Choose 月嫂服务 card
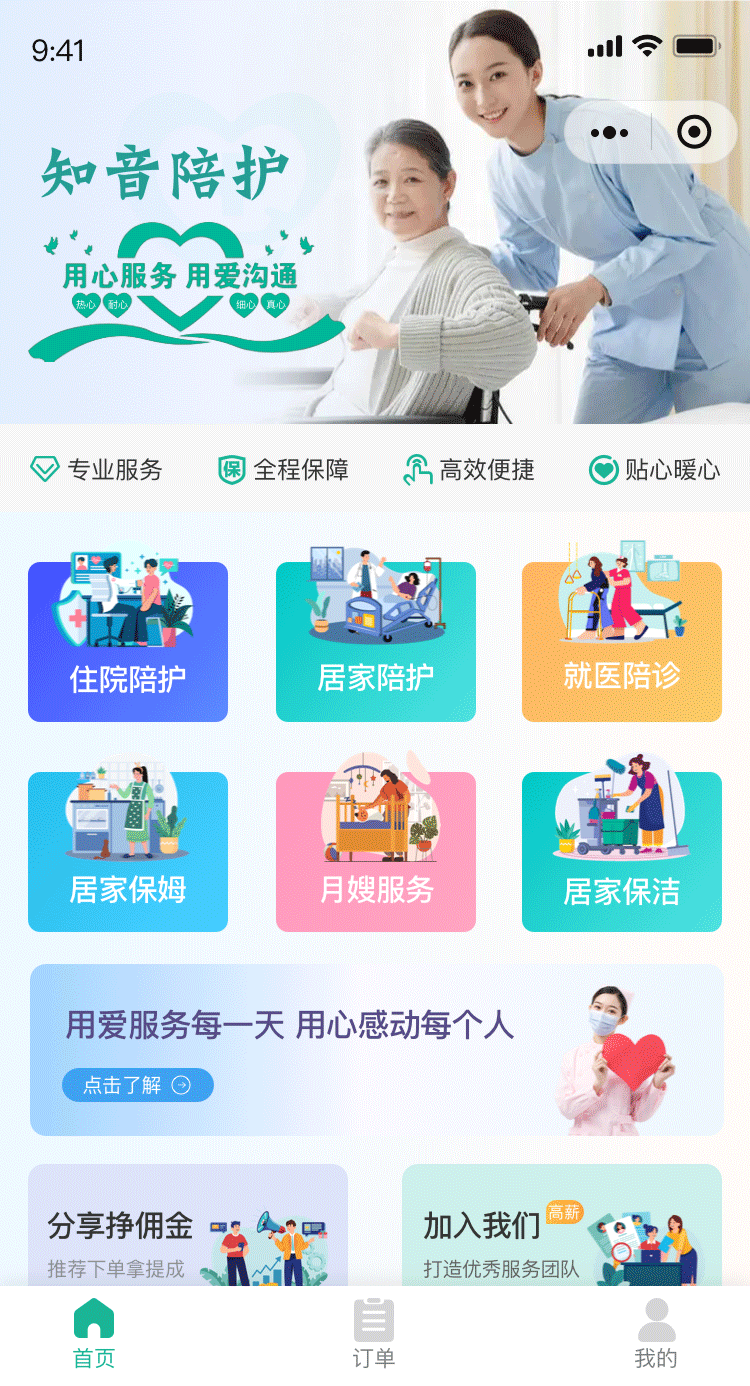 [376, 852]
